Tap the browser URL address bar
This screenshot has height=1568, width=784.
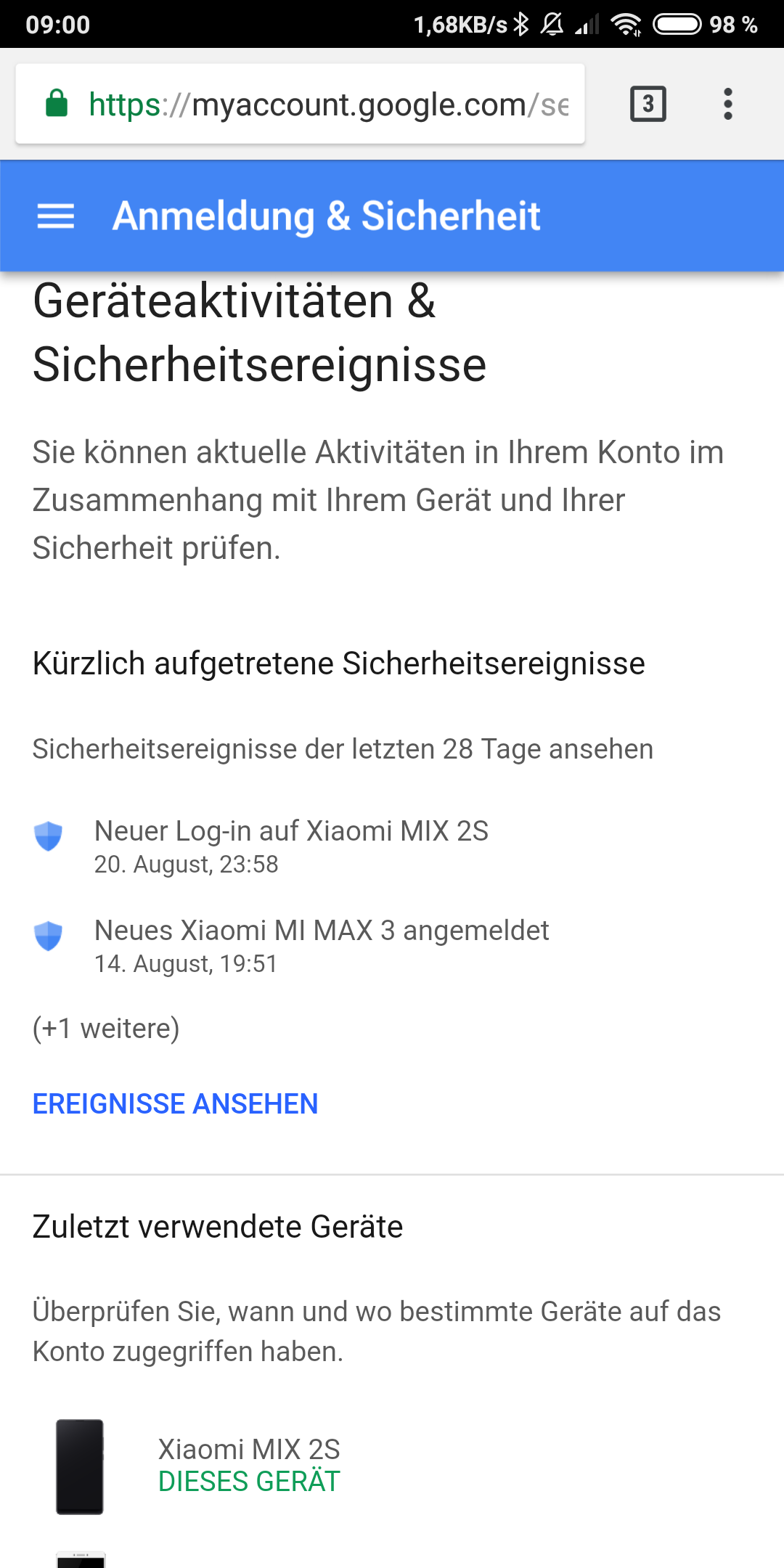pos(300,104)
